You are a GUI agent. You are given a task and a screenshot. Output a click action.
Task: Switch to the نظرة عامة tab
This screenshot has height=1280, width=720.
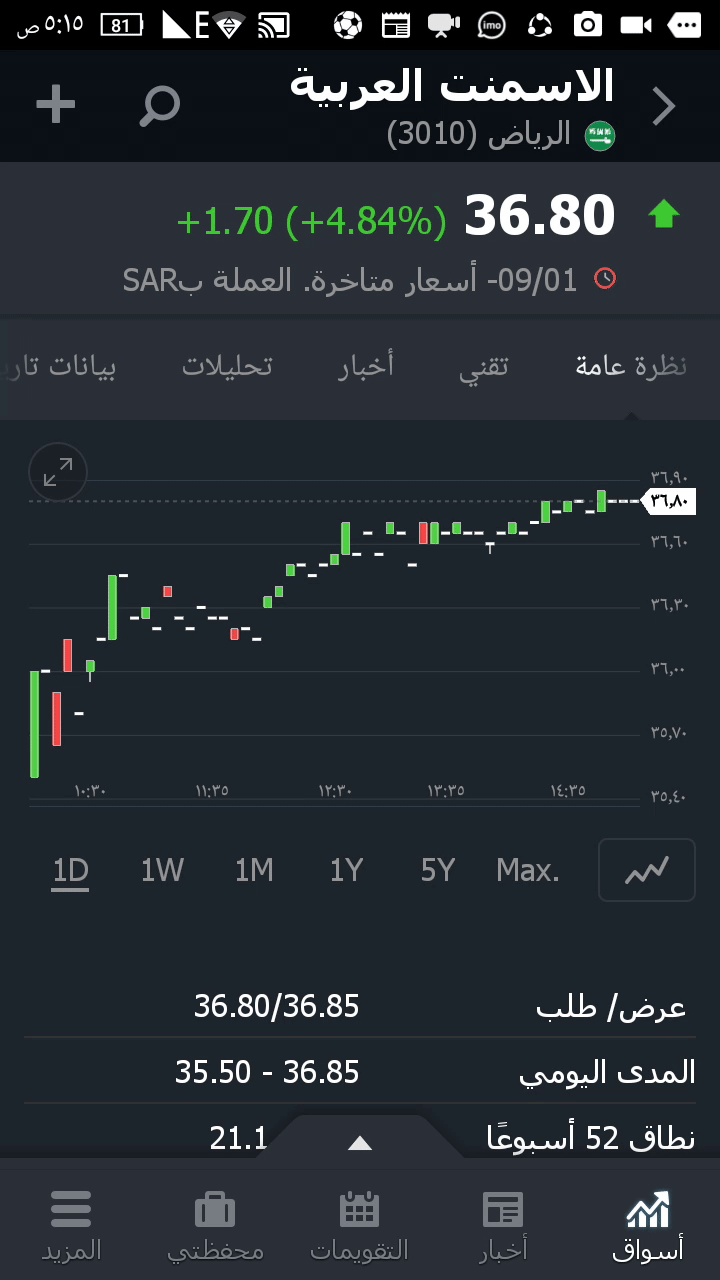[x=631, y=366]
